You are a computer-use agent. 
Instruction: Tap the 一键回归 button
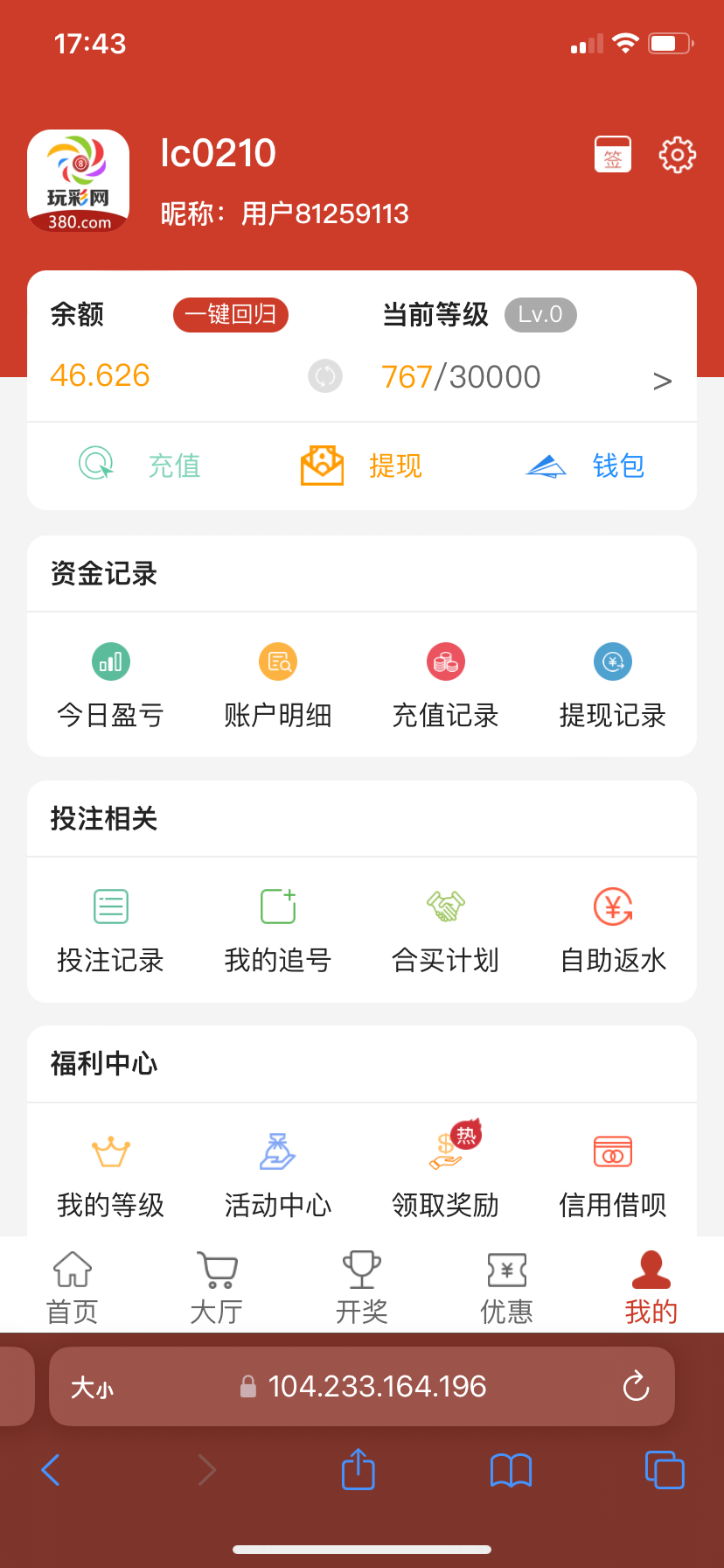pos(231,315)
